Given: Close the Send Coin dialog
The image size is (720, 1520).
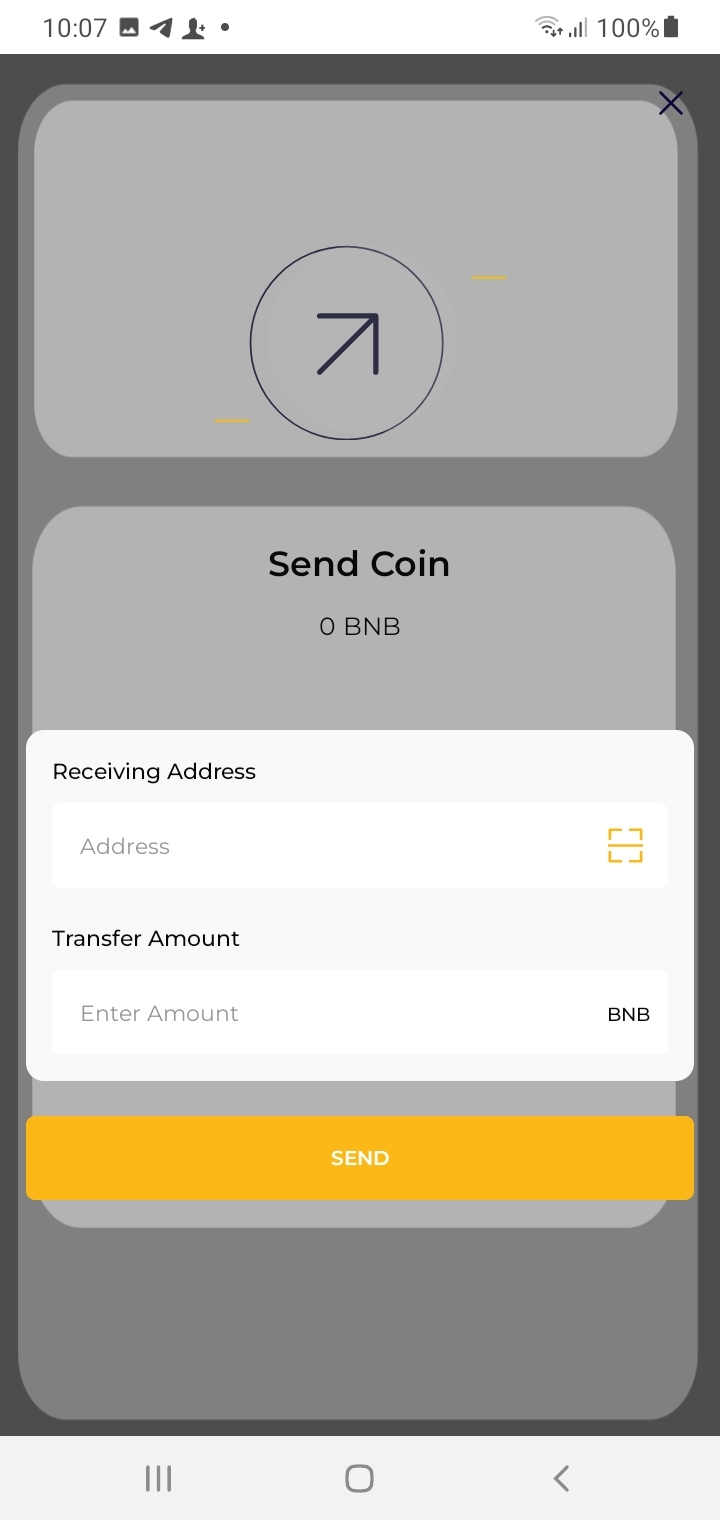Looking at the screenshot, I should 670,103.
